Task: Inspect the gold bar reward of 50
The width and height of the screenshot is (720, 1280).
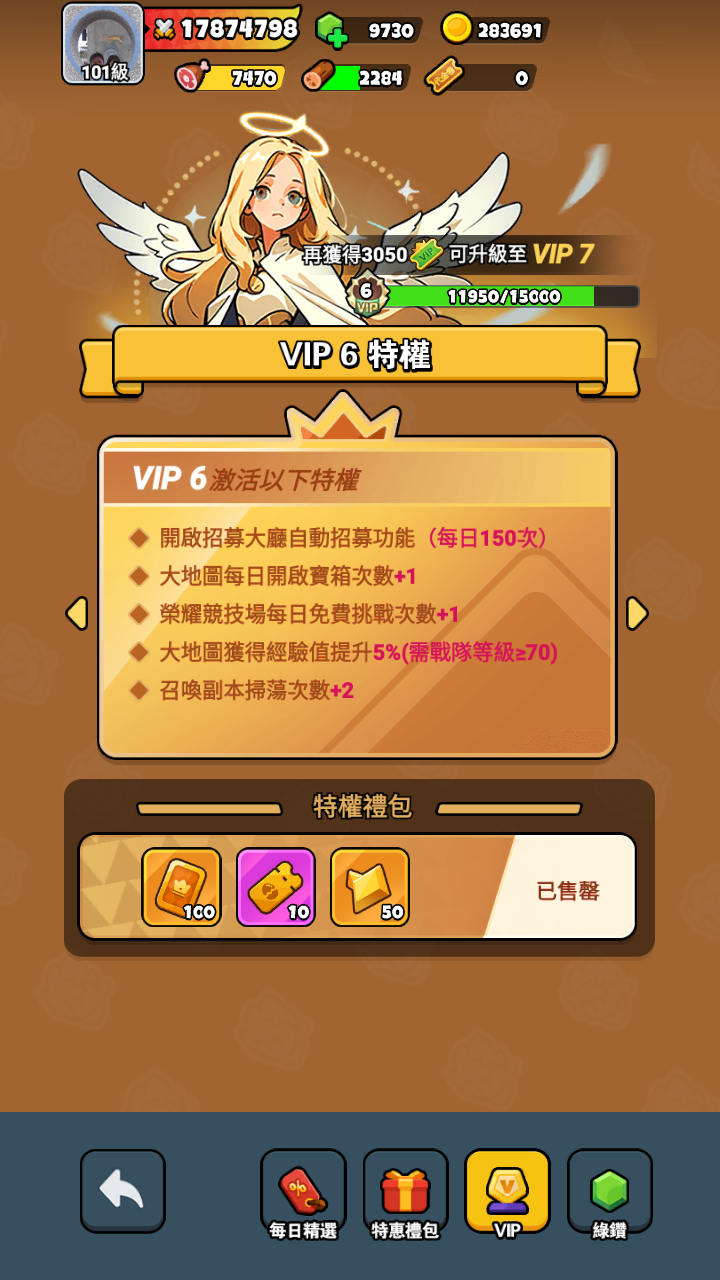Action: (370, 887)
